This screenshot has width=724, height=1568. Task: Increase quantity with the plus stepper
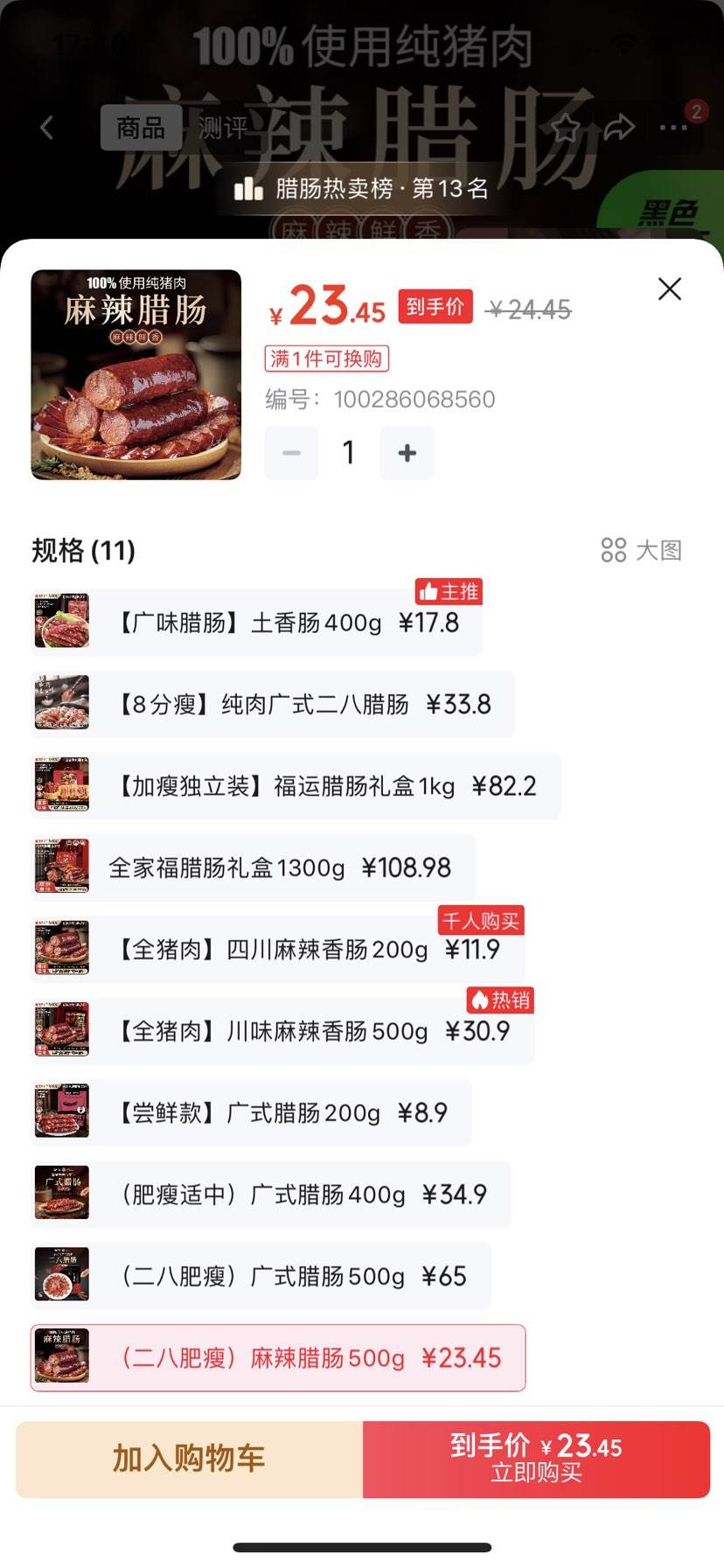[x=406, y=453]
